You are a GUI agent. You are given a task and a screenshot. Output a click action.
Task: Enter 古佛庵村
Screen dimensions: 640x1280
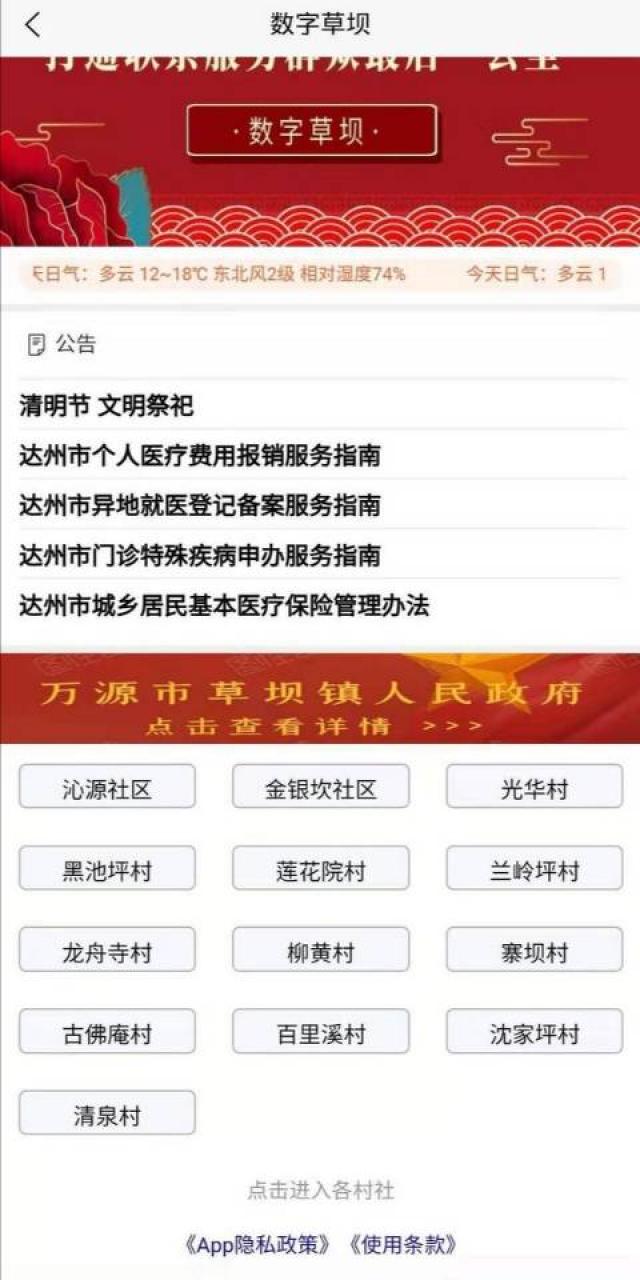107,1032
